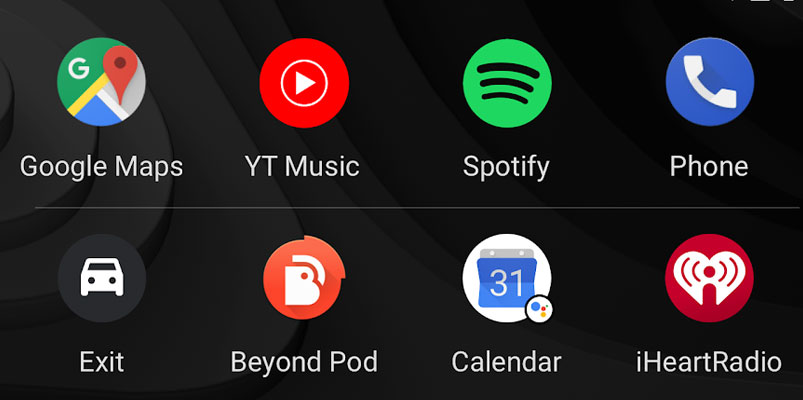Launch Calendar
Screen dimensions: 803x400
tap(506, 277)
